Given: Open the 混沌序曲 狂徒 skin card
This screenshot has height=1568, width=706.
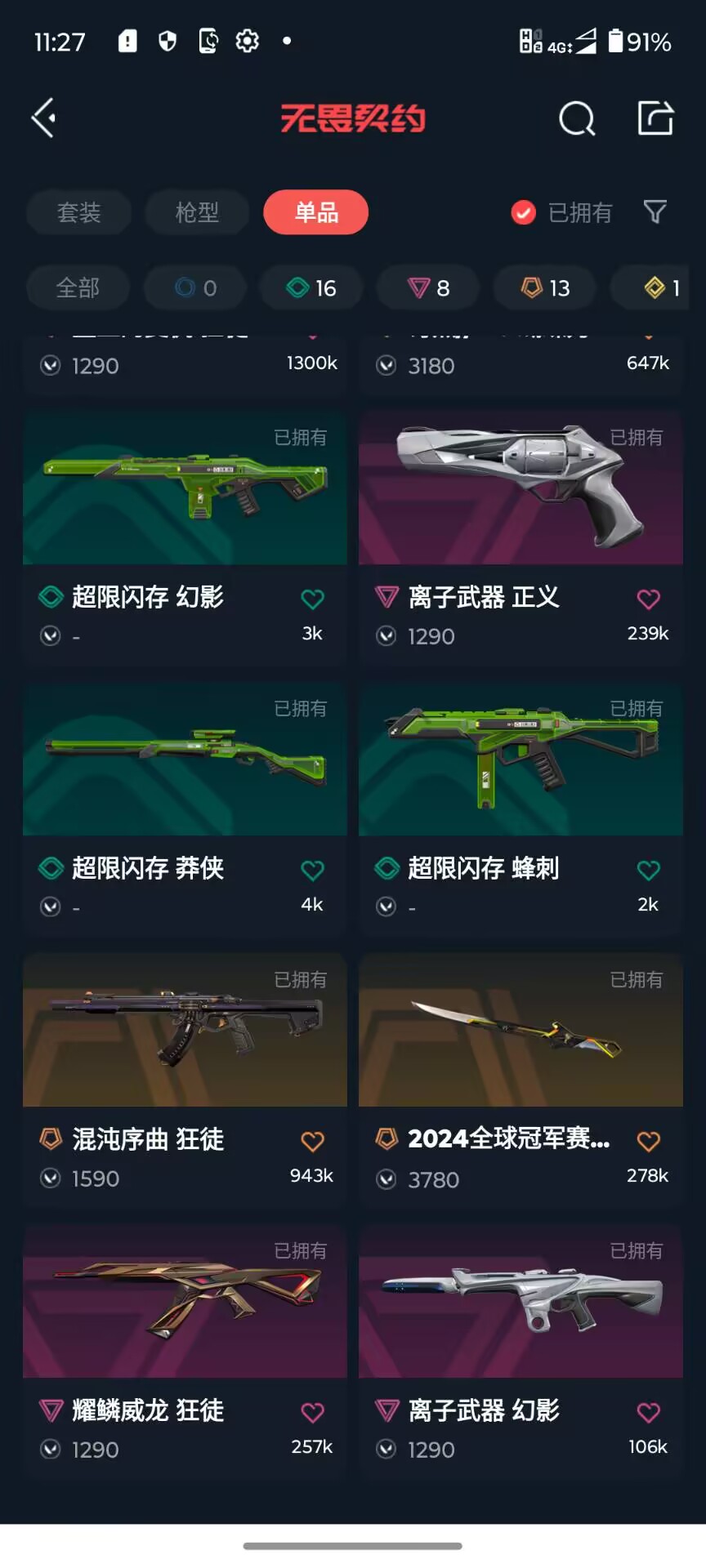Looking at the screenshot, I should point(185,1079).
